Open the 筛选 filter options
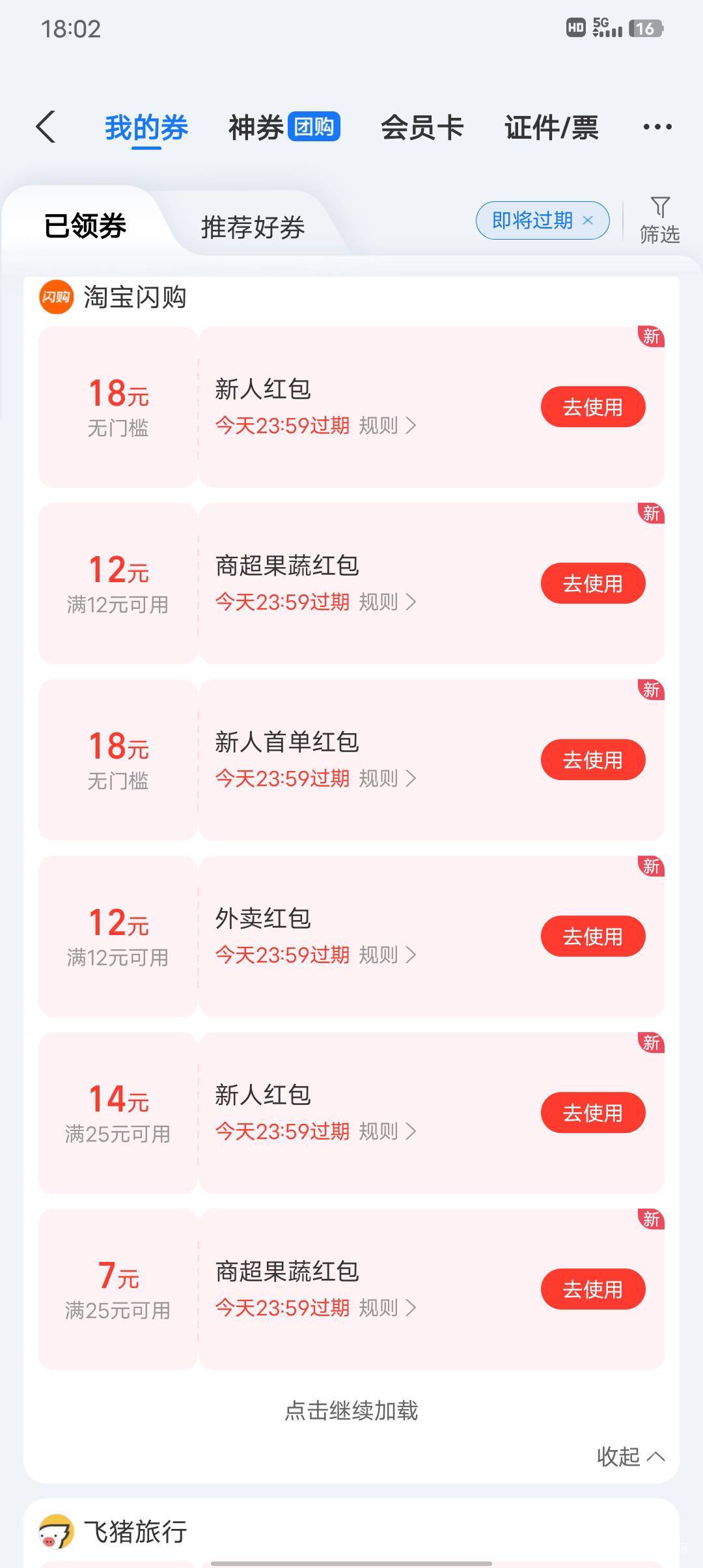Viewport: 703px width, 1568px height. (x=659, y=220)
